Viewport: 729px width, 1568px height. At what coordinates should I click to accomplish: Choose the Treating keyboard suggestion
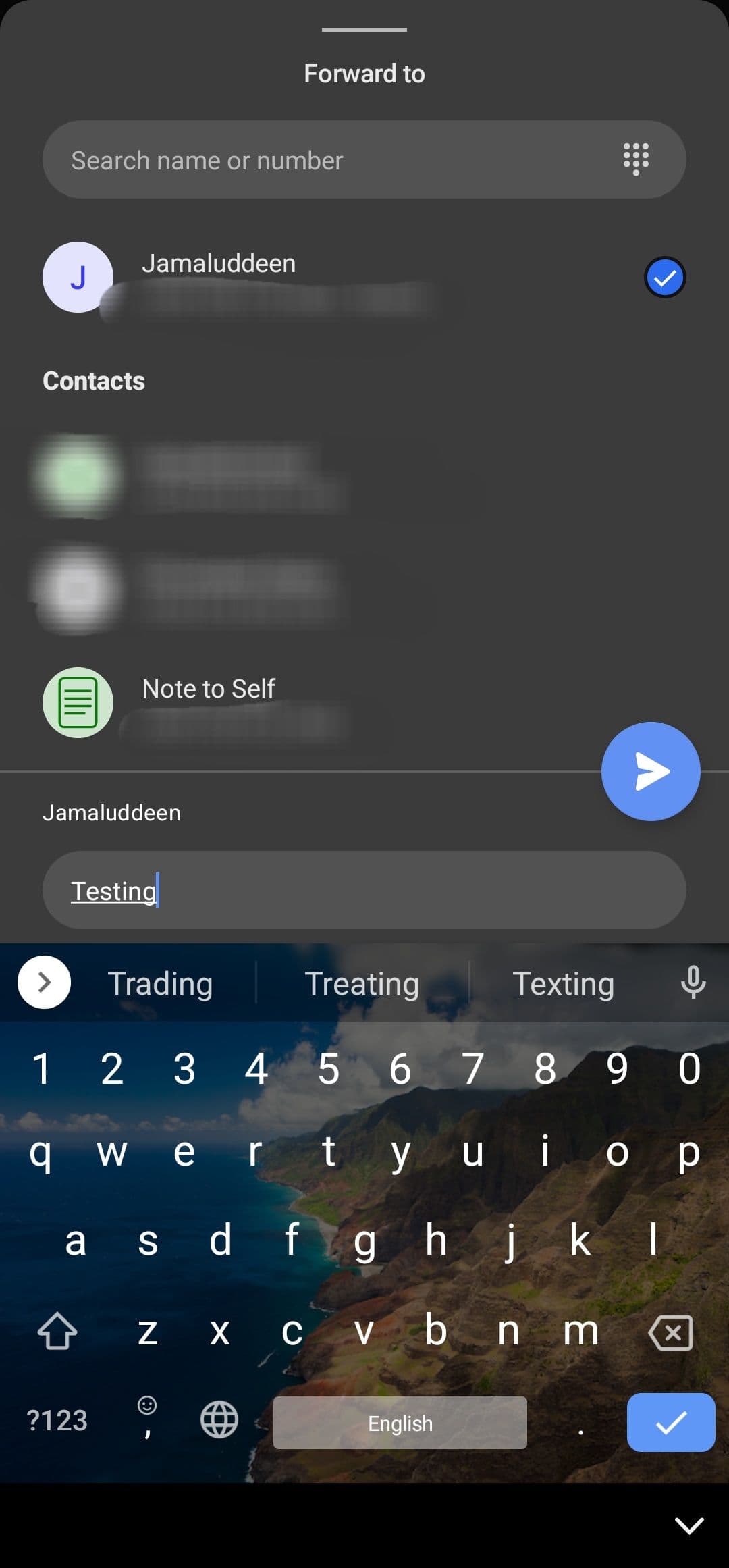(x=362, y=983)
